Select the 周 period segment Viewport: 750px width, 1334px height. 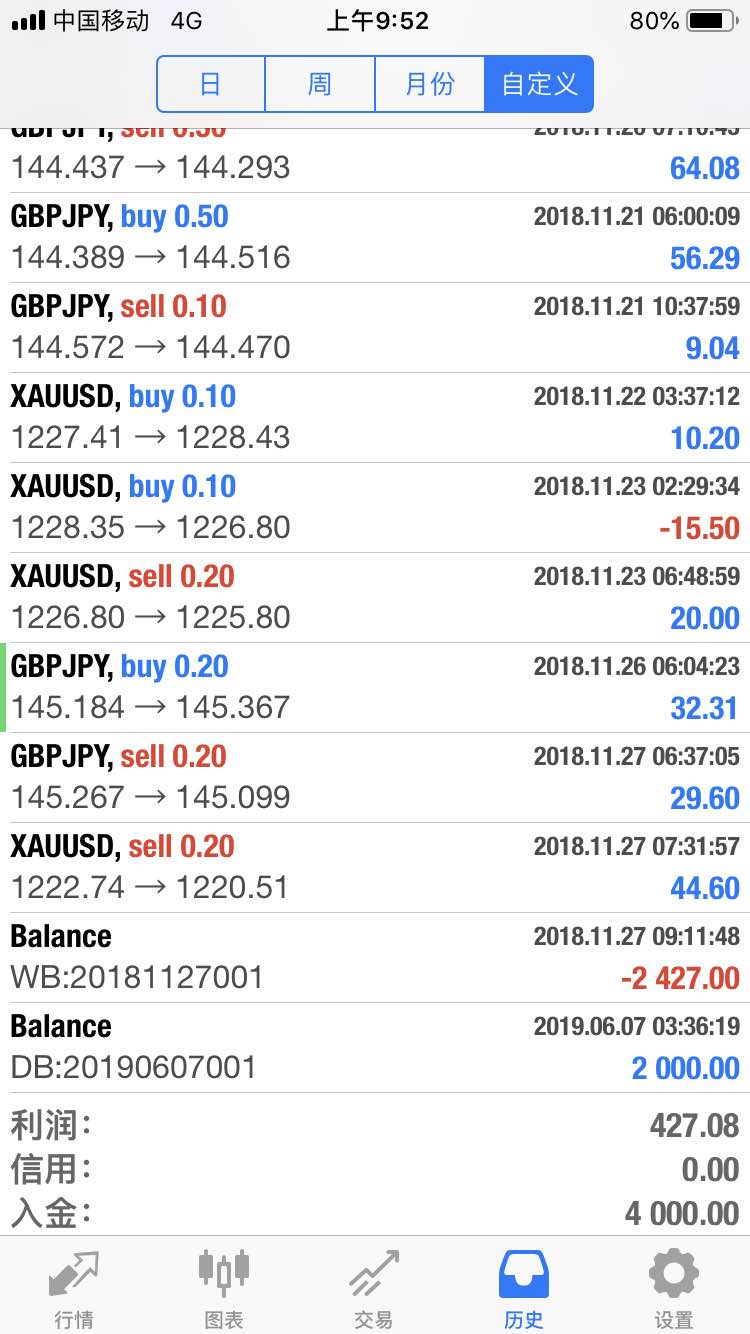pyautogui.click(x=320, y=84)
